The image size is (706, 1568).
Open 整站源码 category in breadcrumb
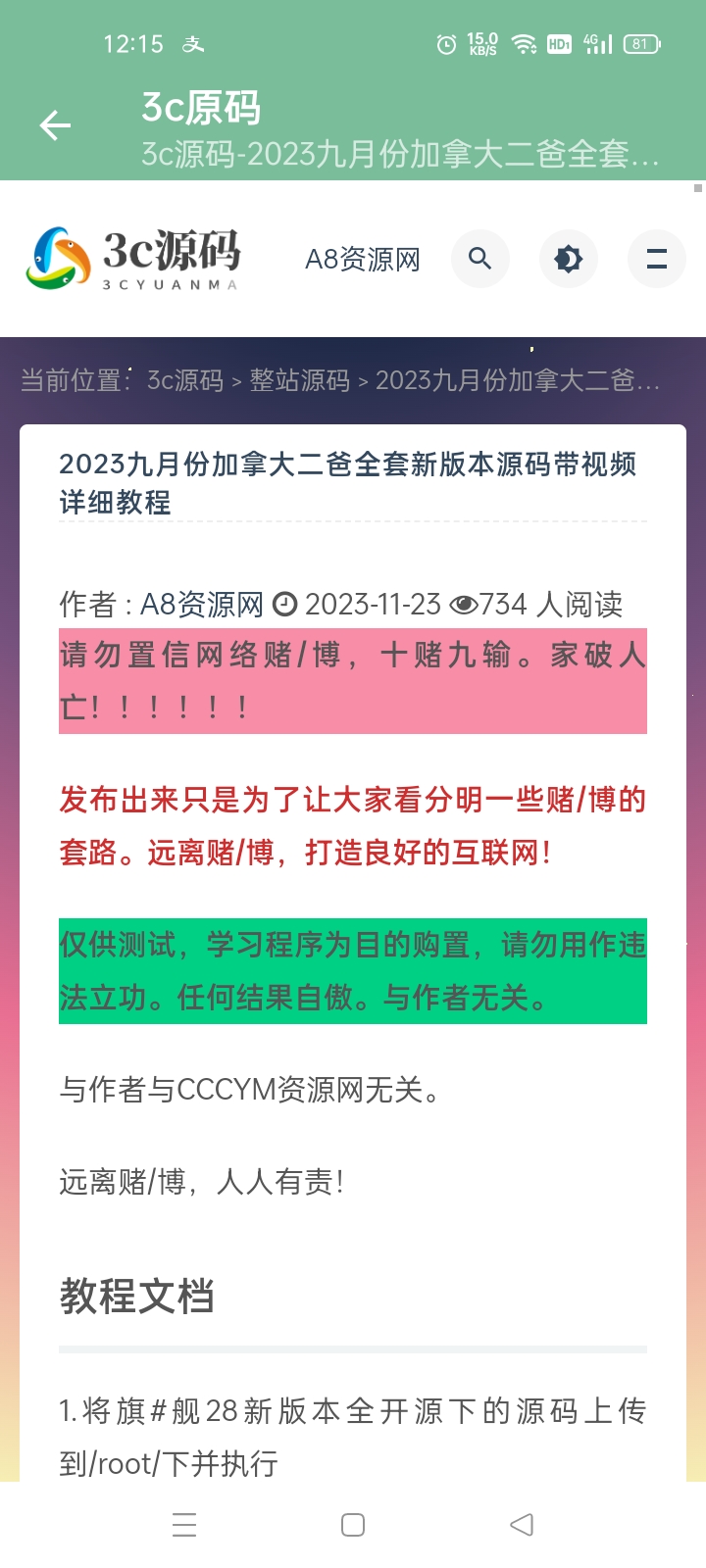(x=299, y=380)
